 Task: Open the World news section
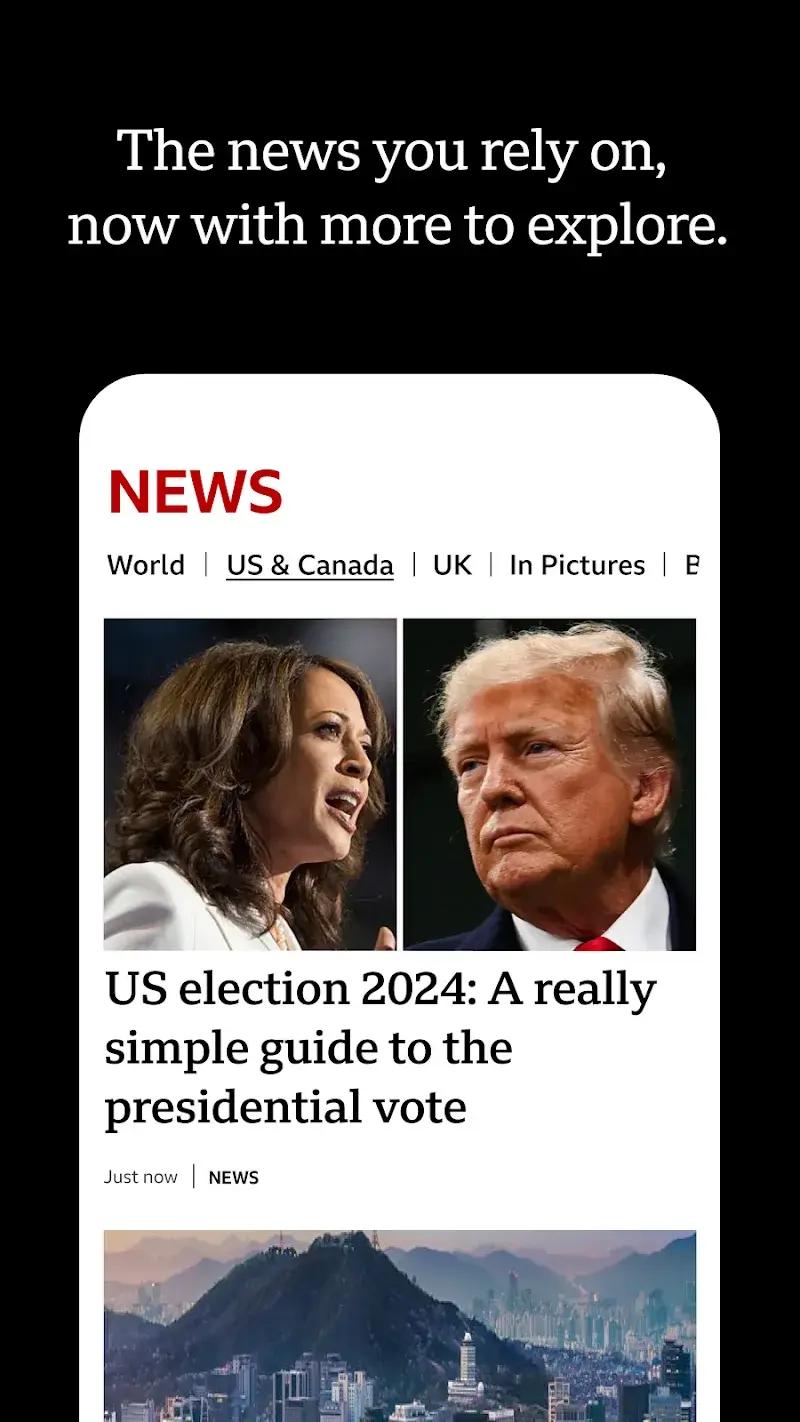tap(146, 565)
